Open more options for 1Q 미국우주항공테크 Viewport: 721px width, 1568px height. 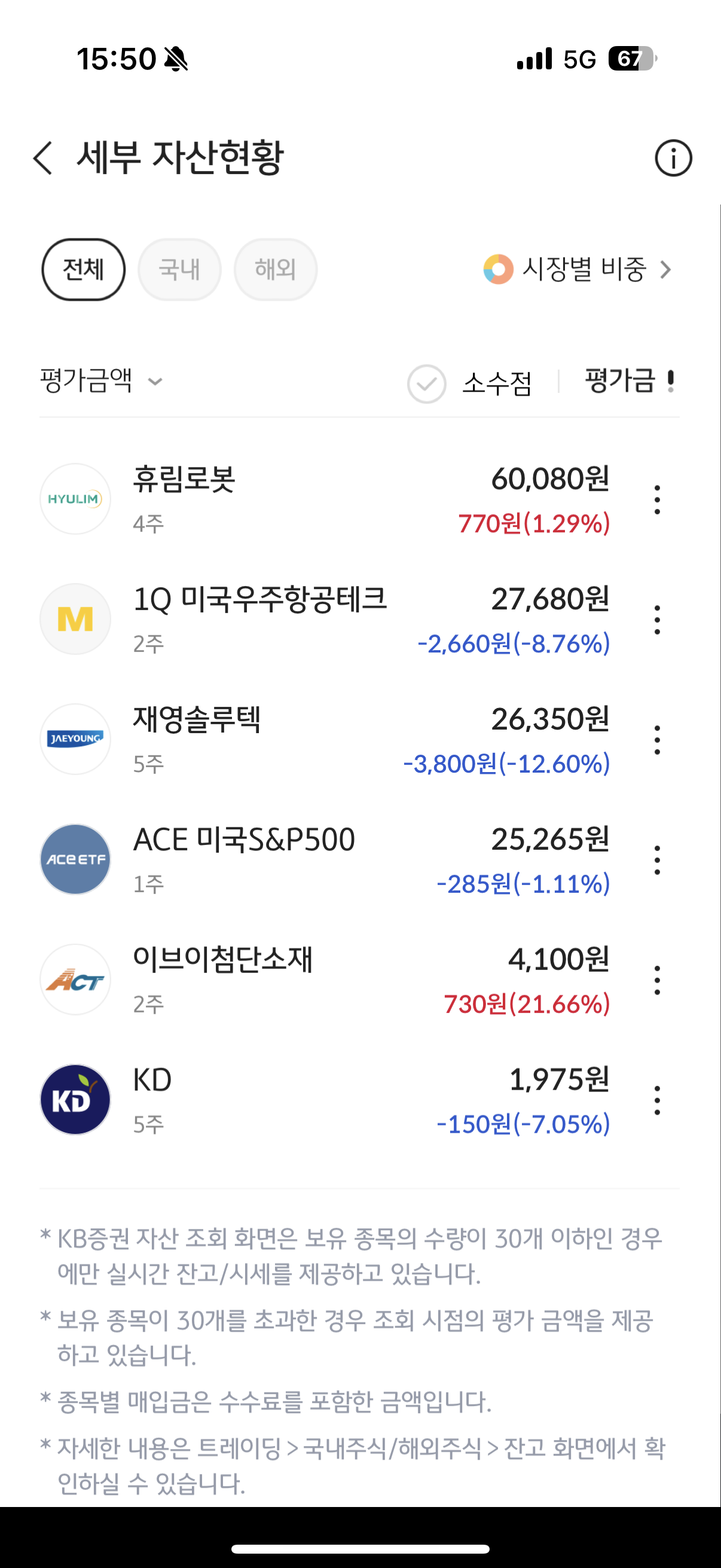tap(657, 620)
